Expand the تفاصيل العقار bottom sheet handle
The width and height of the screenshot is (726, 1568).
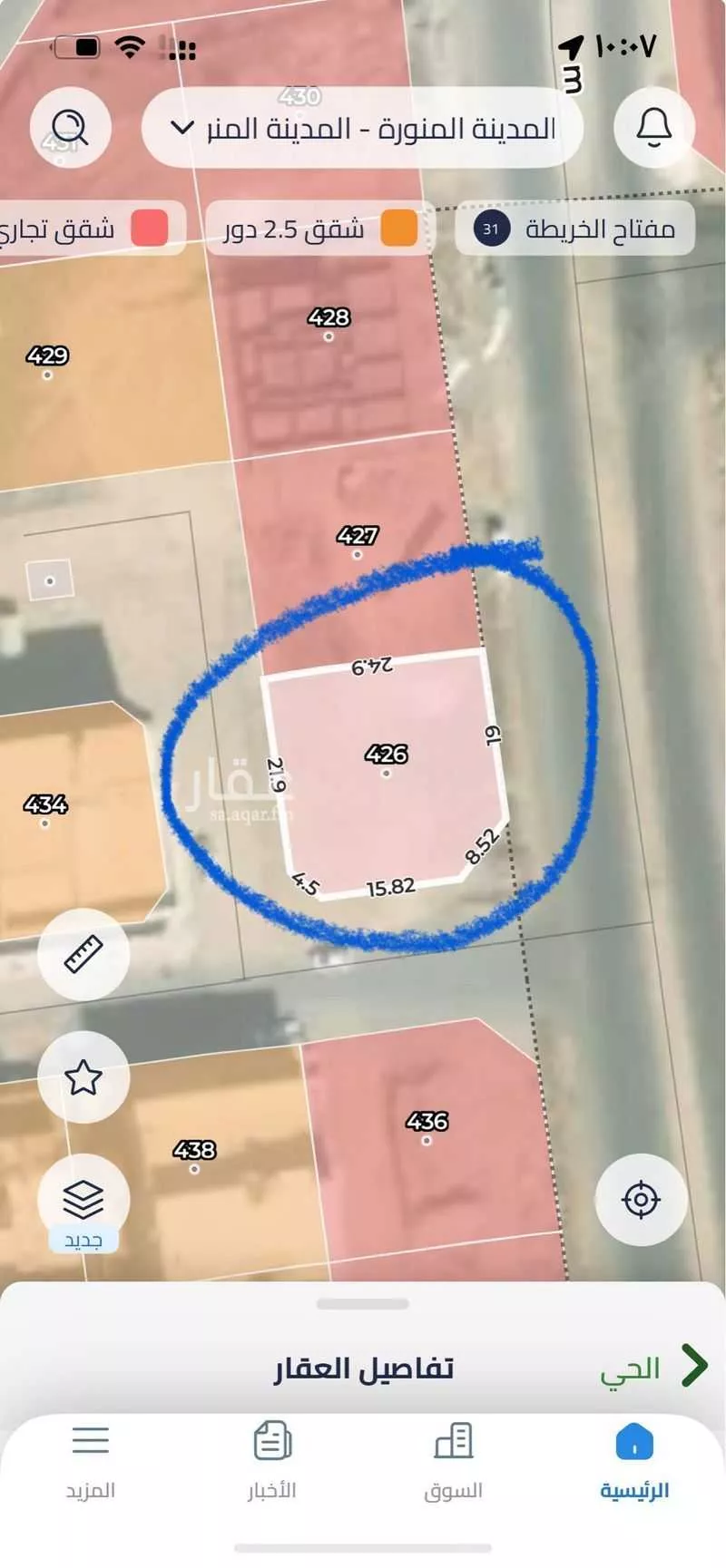[x=363, y=1304]
